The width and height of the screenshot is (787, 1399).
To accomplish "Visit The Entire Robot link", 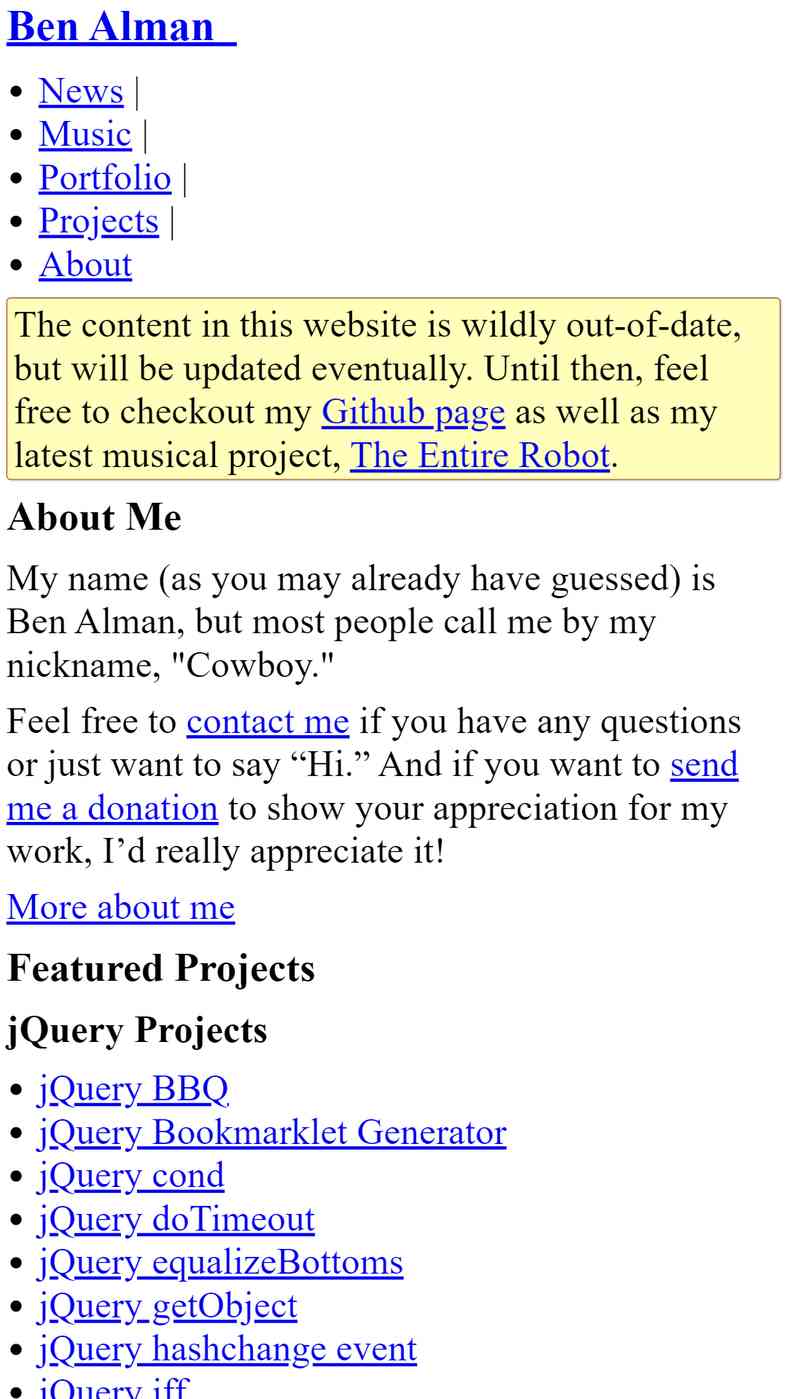I will (x=480, y=456).
